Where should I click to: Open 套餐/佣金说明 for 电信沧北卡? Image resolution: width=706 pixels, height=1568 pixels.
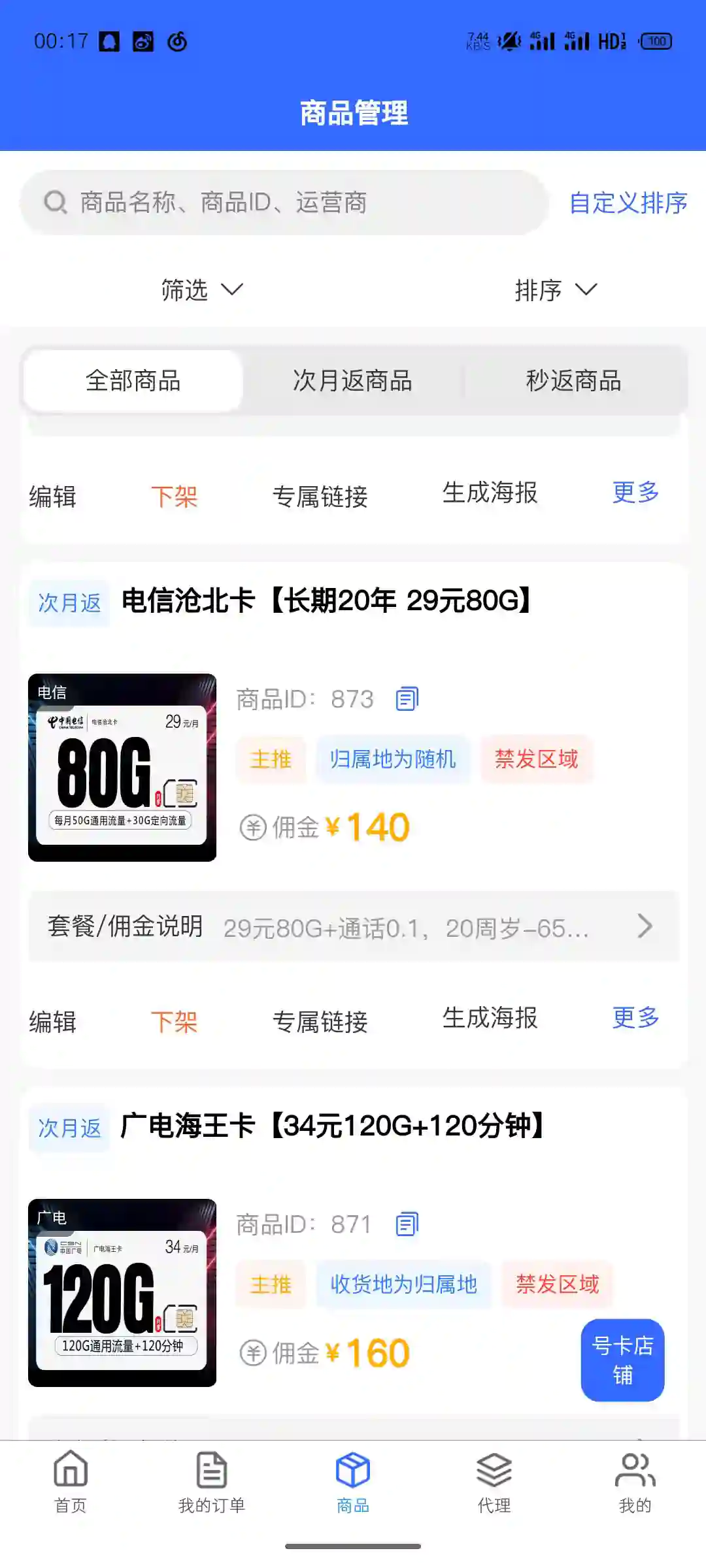[353, 926]
